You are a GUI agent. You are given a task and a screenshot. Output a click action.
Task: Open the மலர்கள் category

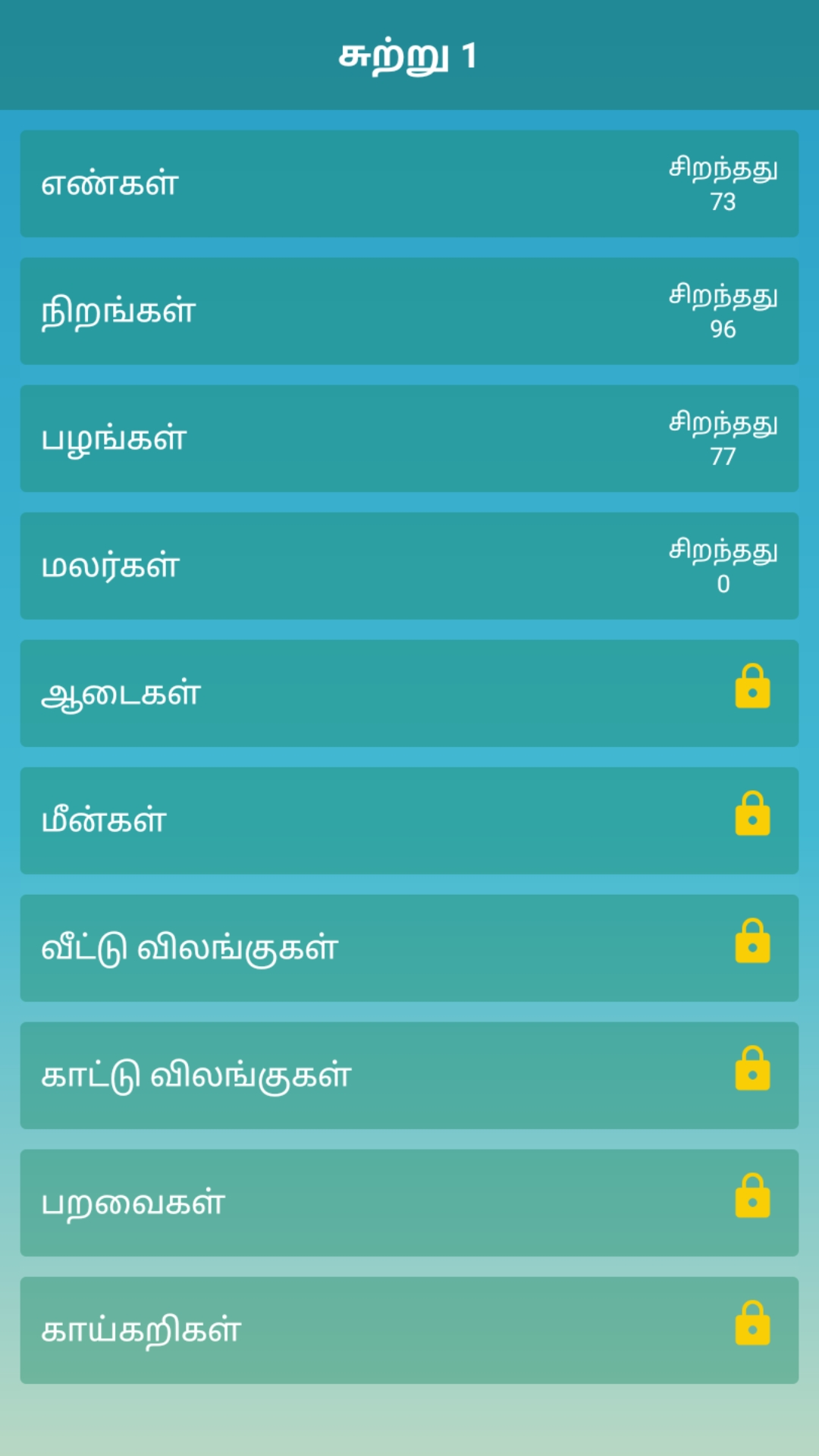(409, 566)
